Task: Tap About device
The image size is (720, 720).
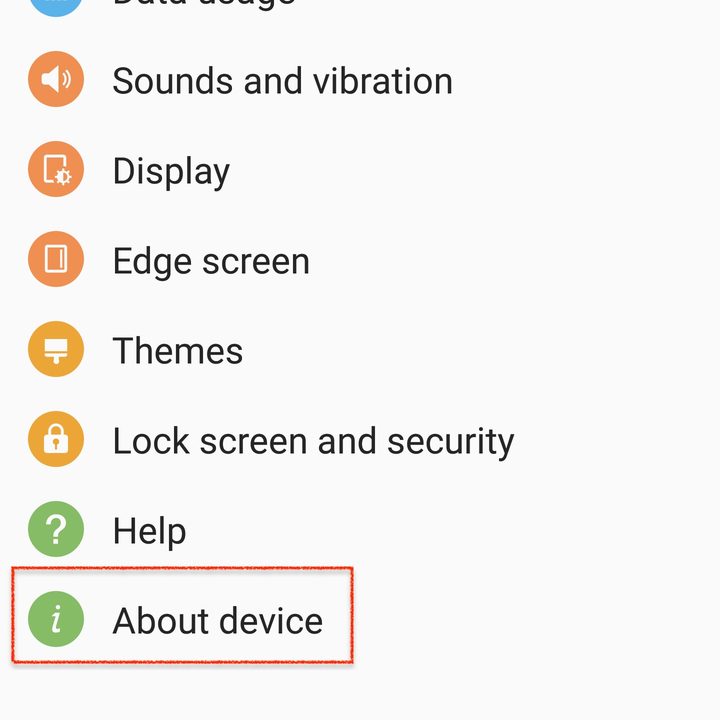Action: point(217,621)
